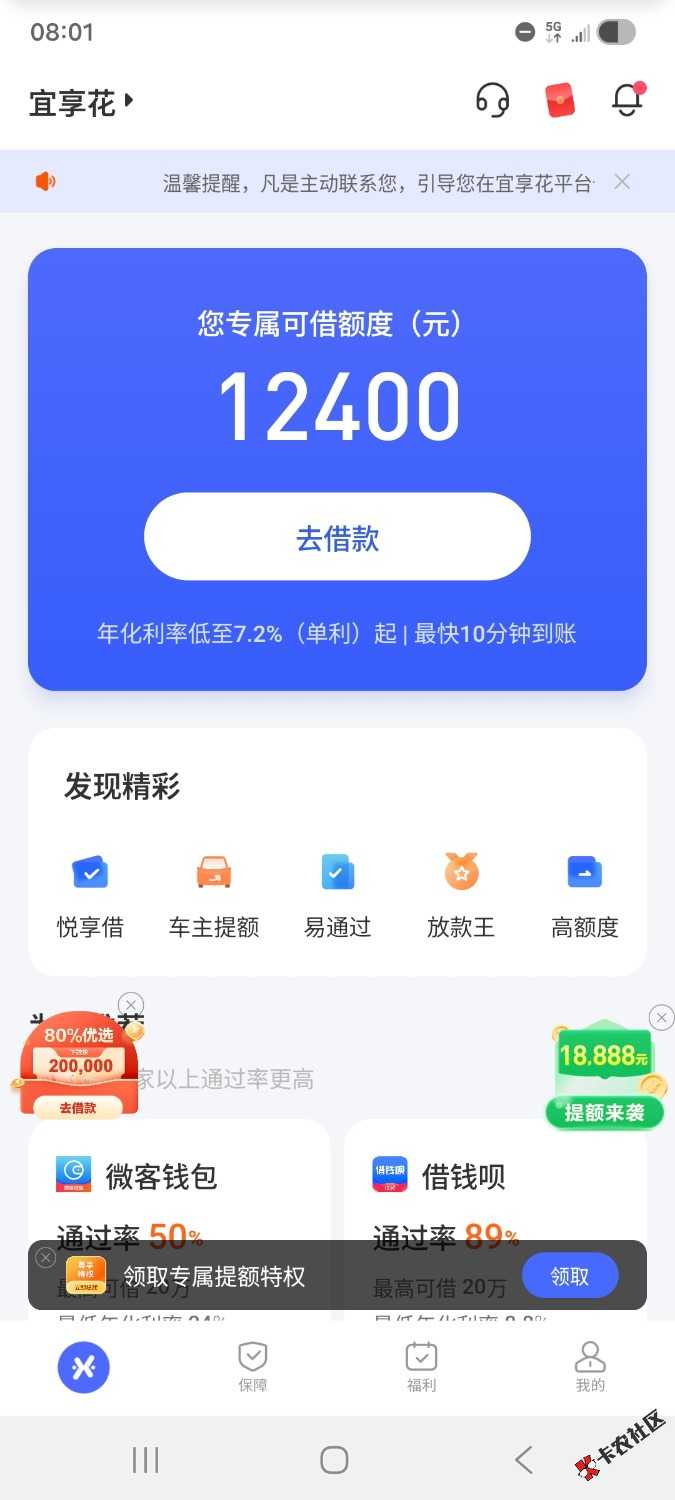The height and width of the screenshot is (1500, 675).
Task: Claim the 专属提额特权 with 领取
Action: 570,1276
